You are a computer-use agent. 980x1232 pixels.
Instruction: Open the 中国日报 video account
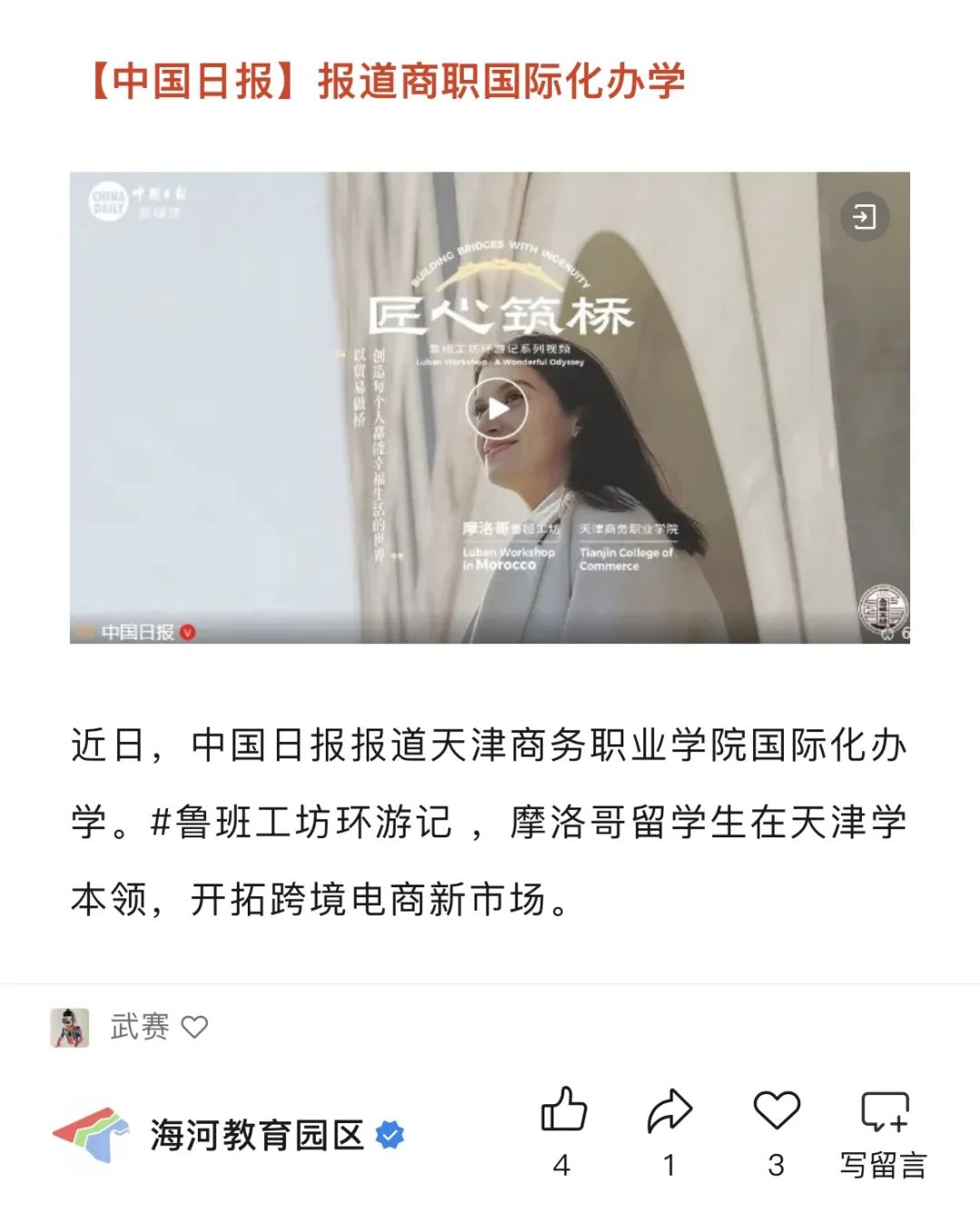(138, 632)
